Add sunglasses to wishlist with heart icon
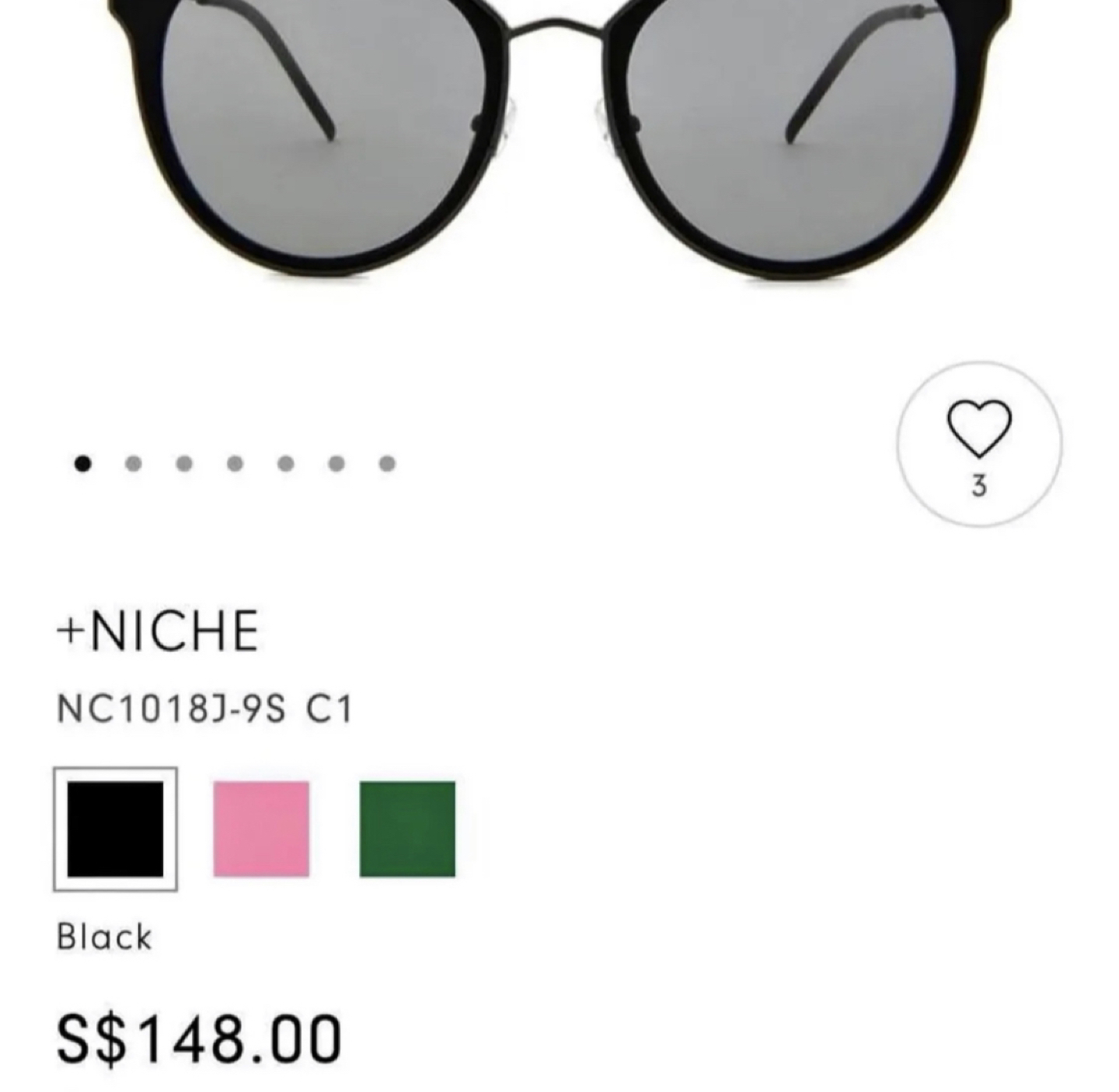1119x1092 pixels. (978, 443)
